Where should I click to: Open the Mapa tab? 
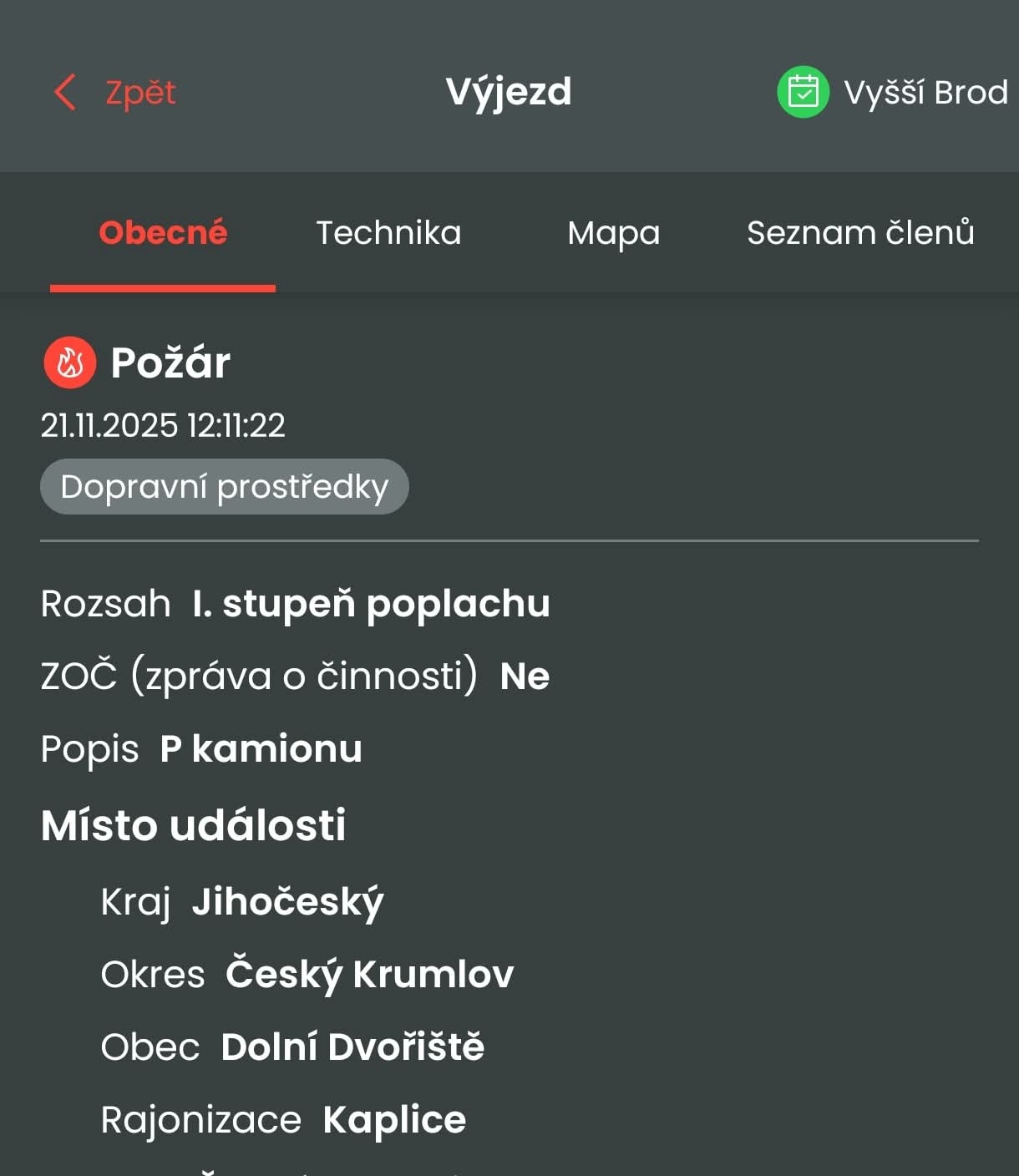pyautogui.click(x=613, y=233)
